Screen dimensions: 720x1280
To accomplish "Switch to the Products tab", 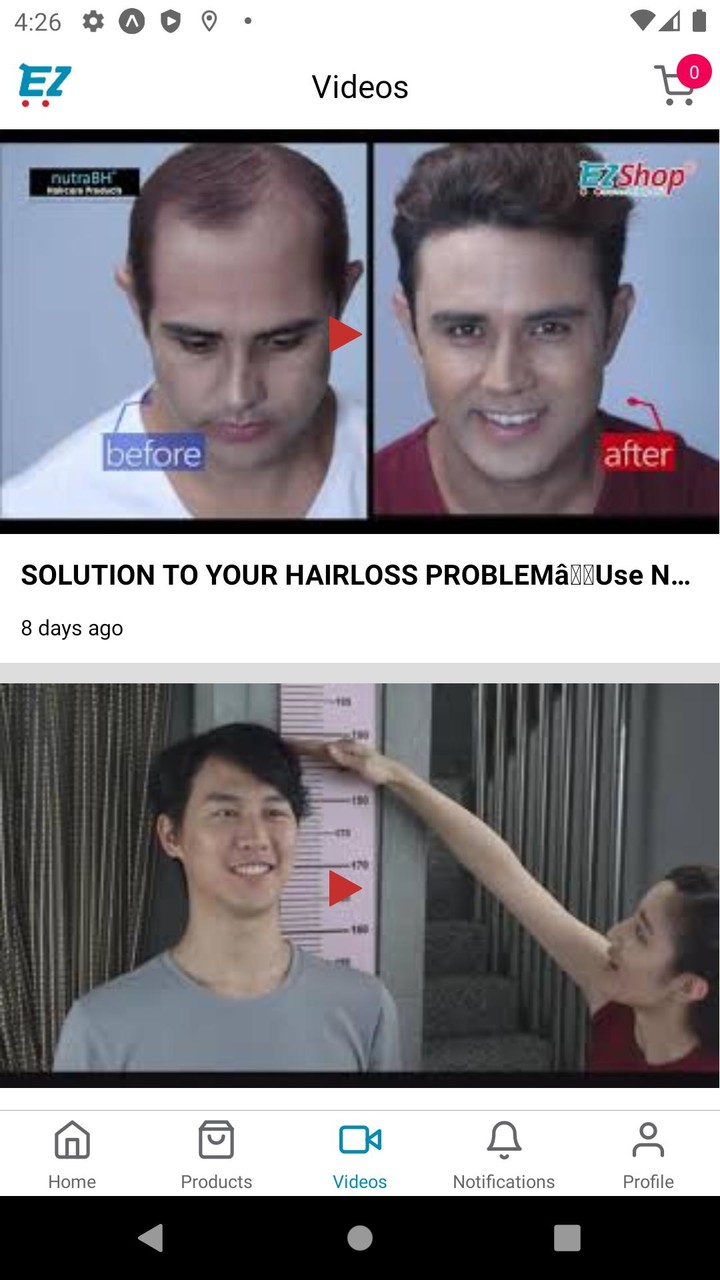I will [216, 1154].
